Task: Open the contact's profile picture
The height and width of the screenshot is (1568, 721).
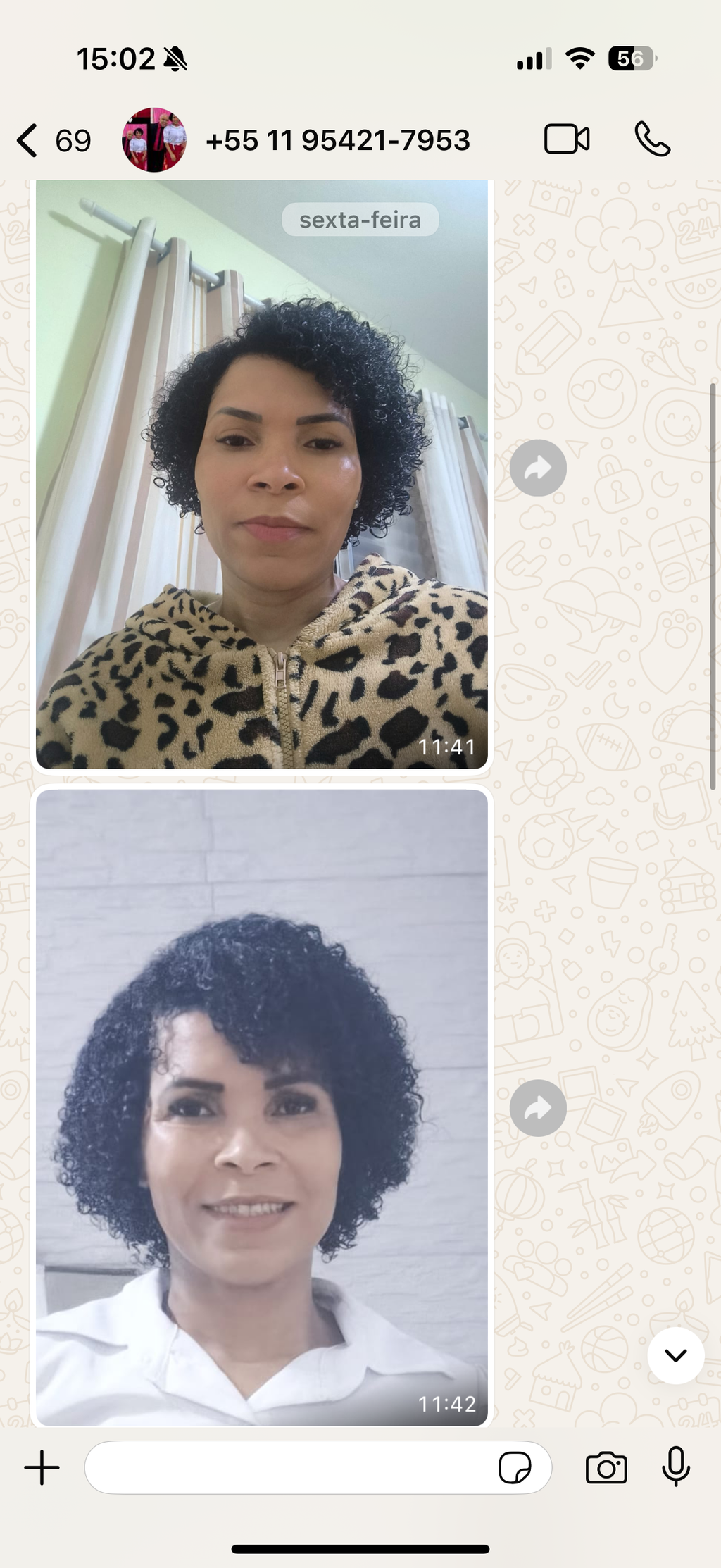Action: pos(154,140)
